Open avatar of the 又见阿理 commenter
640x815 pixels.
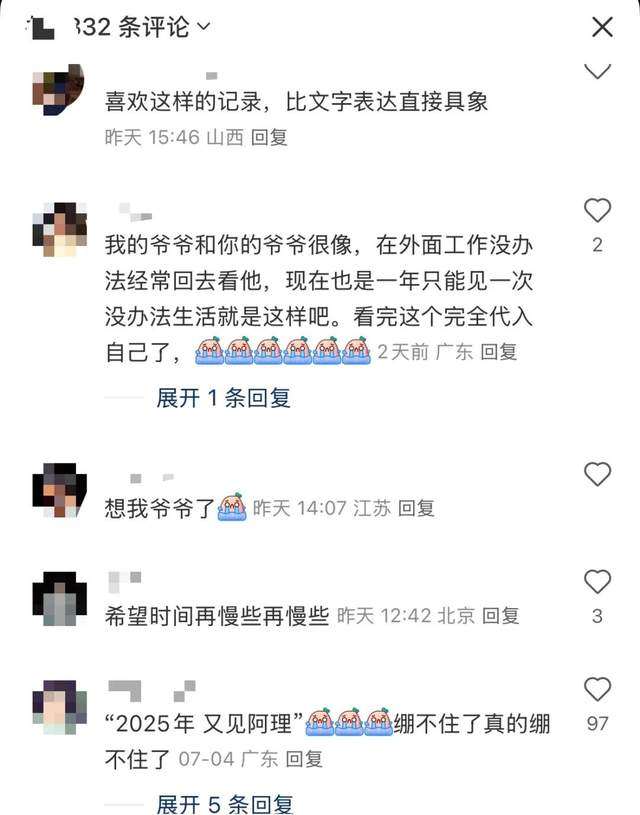tap(59, 707)
